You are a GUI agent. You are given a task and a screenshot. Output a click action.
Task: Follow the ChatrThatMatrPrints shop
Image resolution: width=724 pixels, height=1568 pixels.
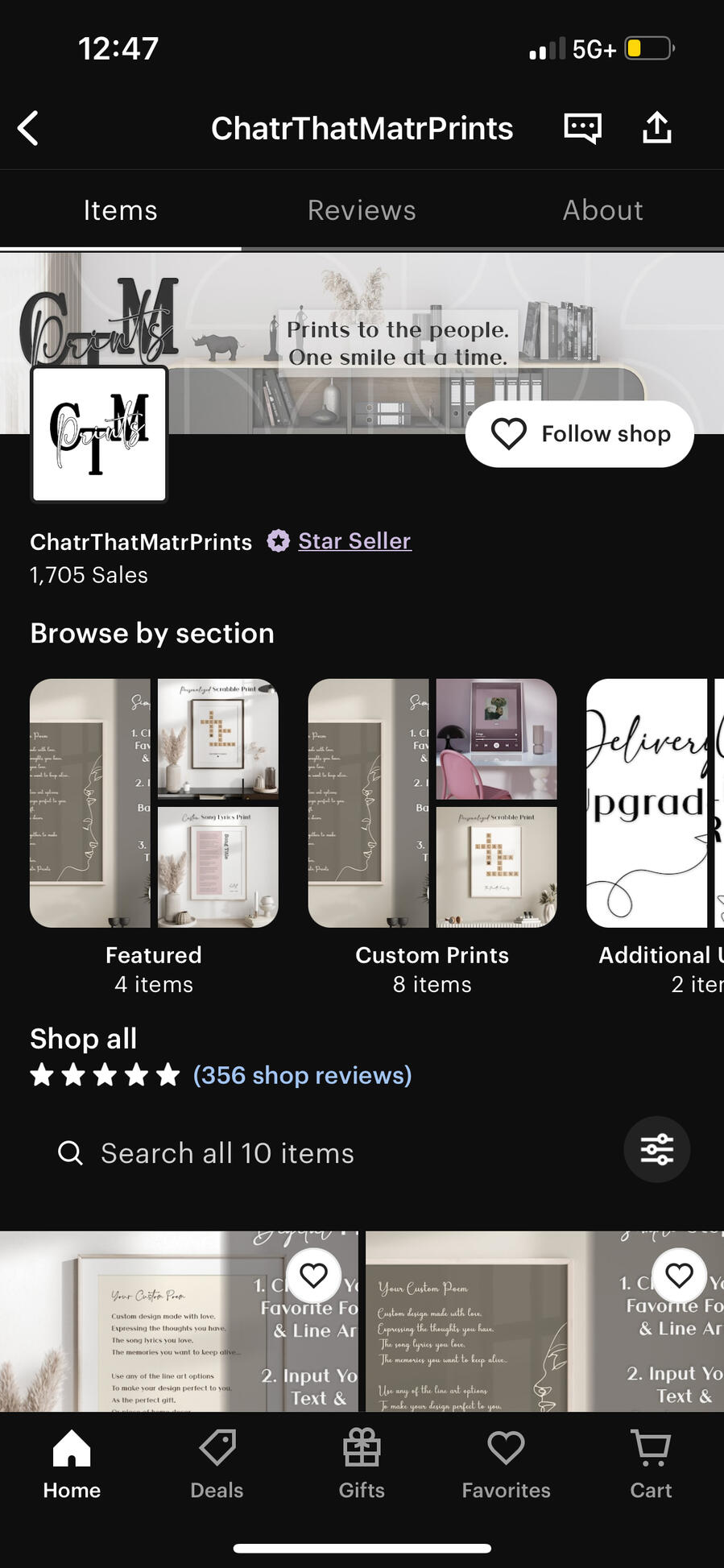click(579, 434)
